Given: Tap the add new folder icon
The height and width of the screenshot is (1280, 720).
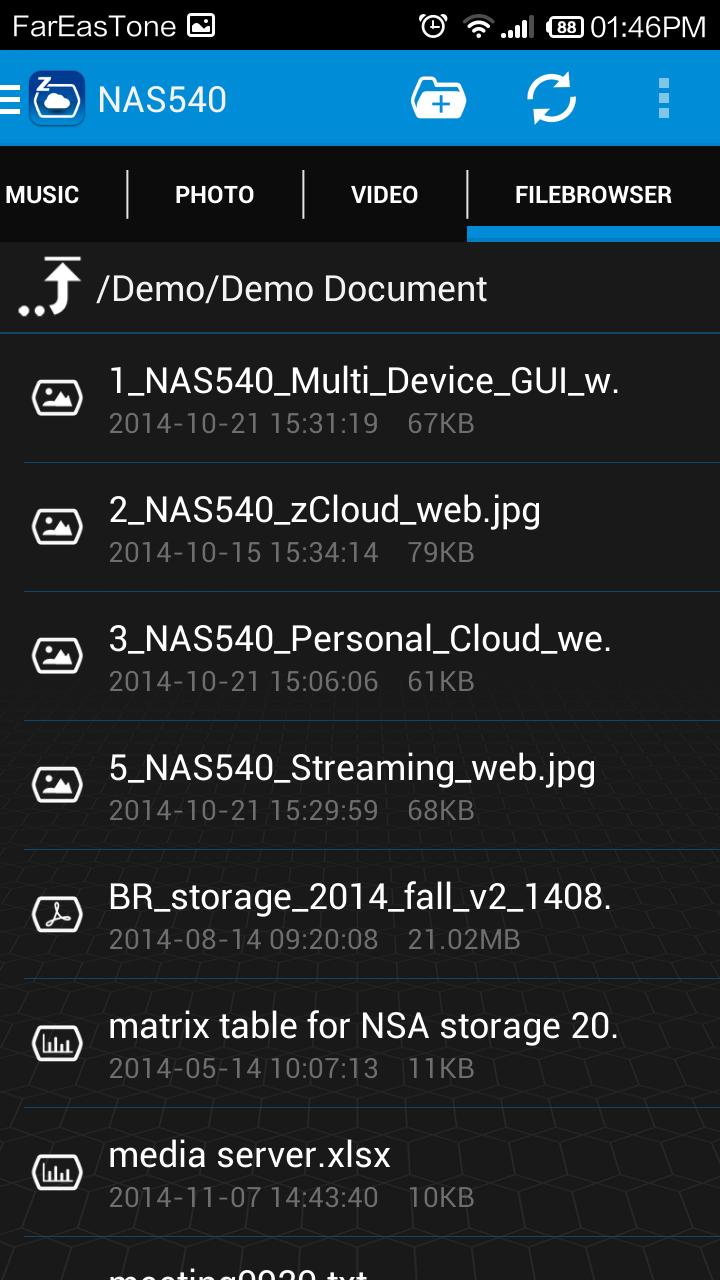Looking at the screenshot, I should coord(438,97).
